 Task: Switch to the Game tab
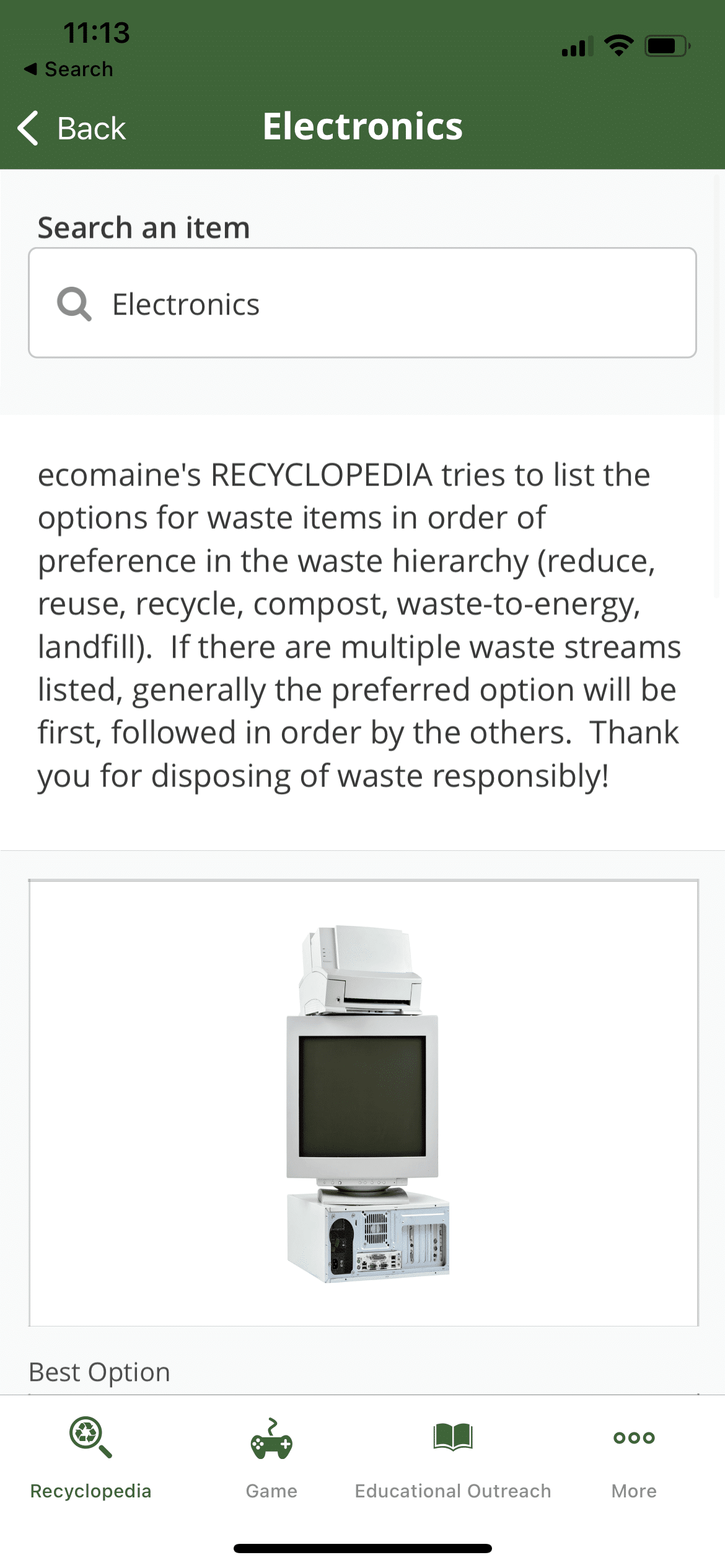pyautogui.click(x=271, y=1458)
